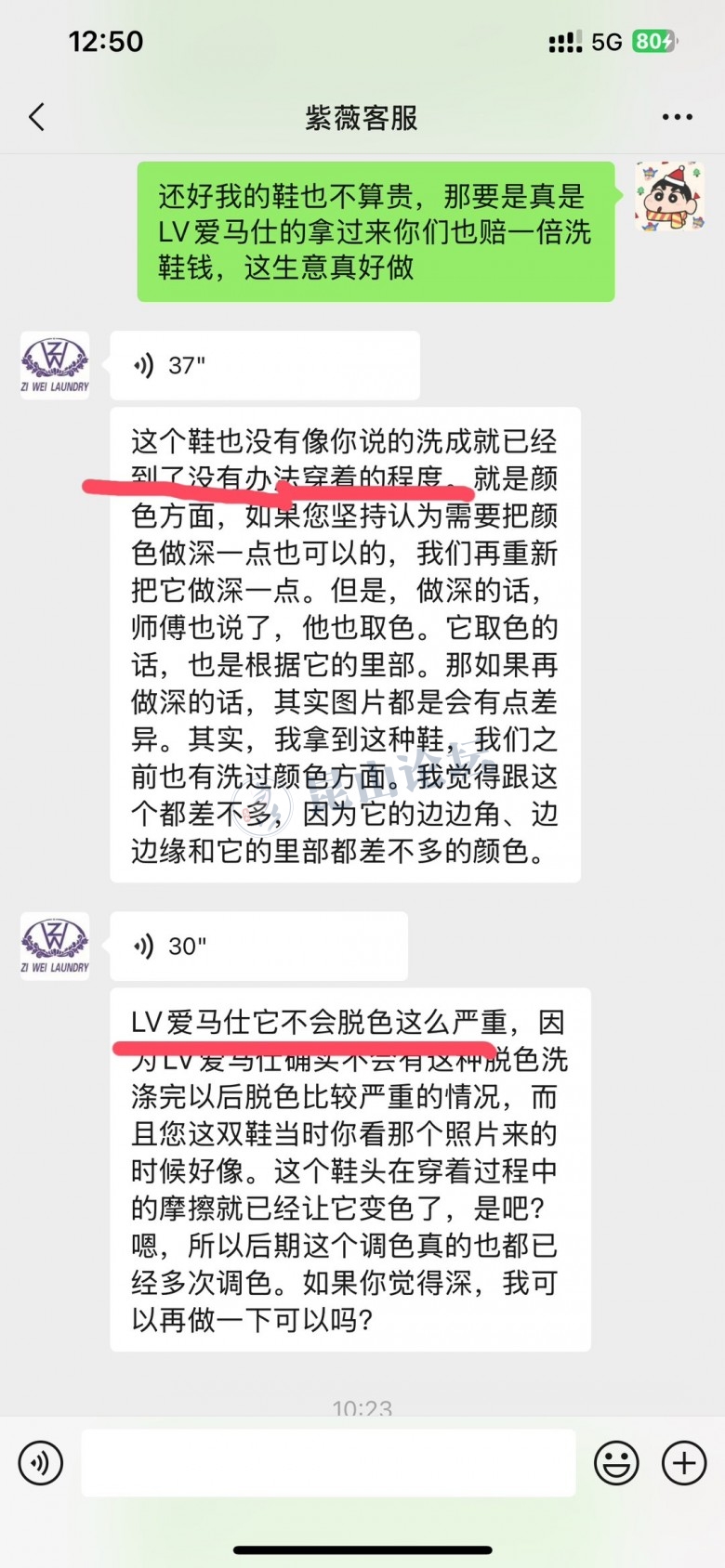Play the 37-second voice message
The height and width of the screenshot is (1568, 725).
click(264, 366)
